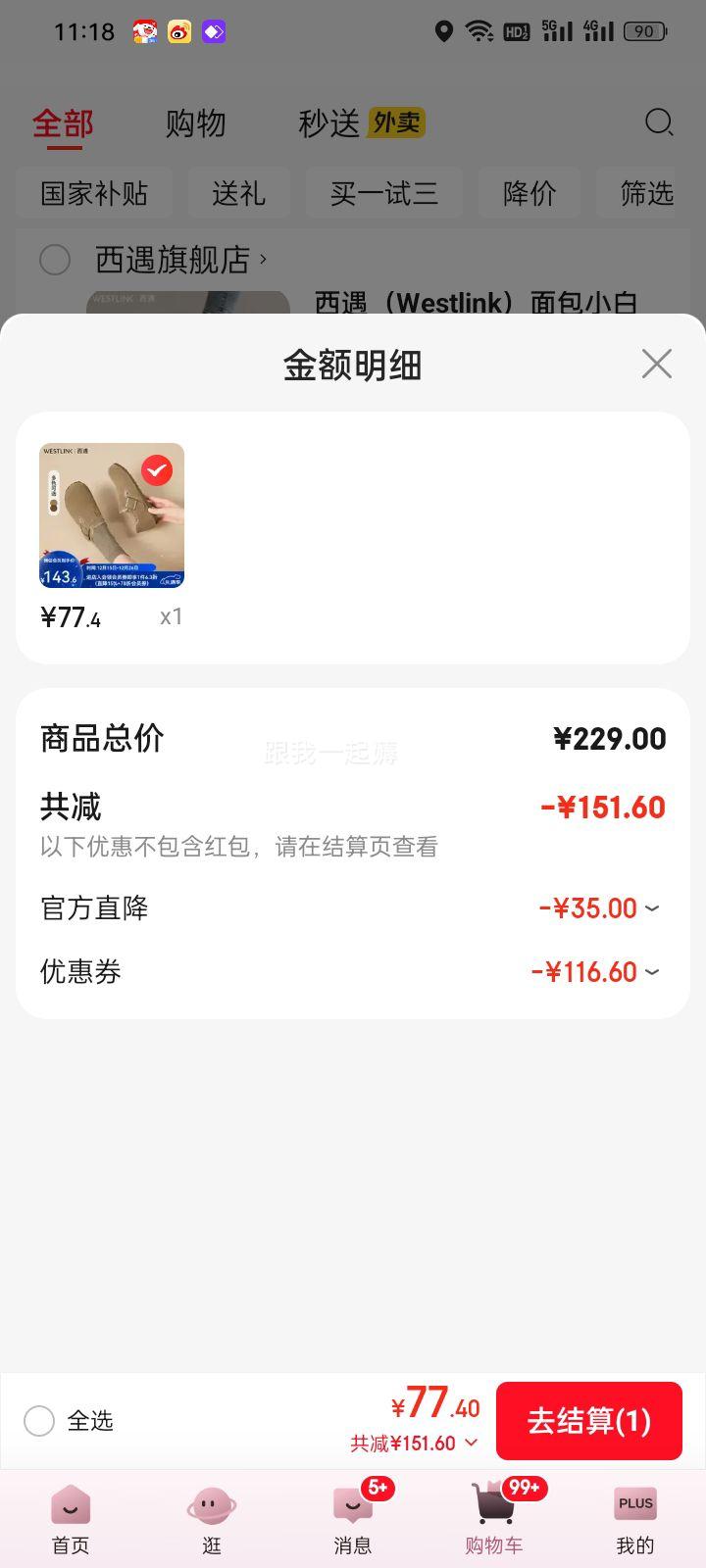Switch to the 我的 profile tab
706x1568 pixels.
(635, 1519)
